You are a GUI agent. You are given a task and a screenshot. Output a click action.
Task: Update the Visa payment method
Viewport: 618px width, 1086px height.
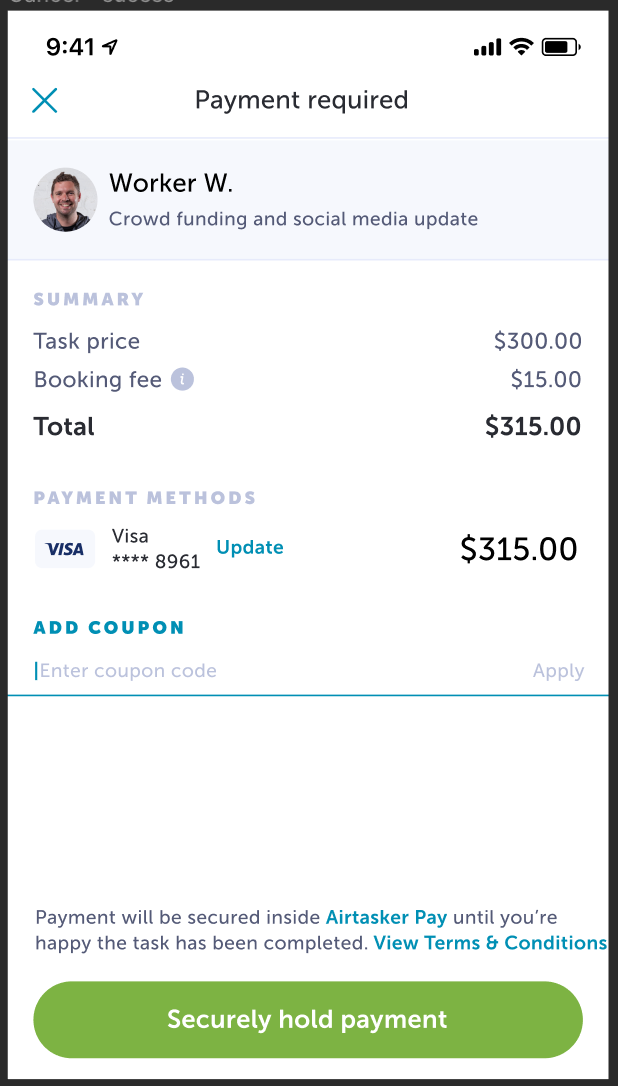tap(249, 547)
